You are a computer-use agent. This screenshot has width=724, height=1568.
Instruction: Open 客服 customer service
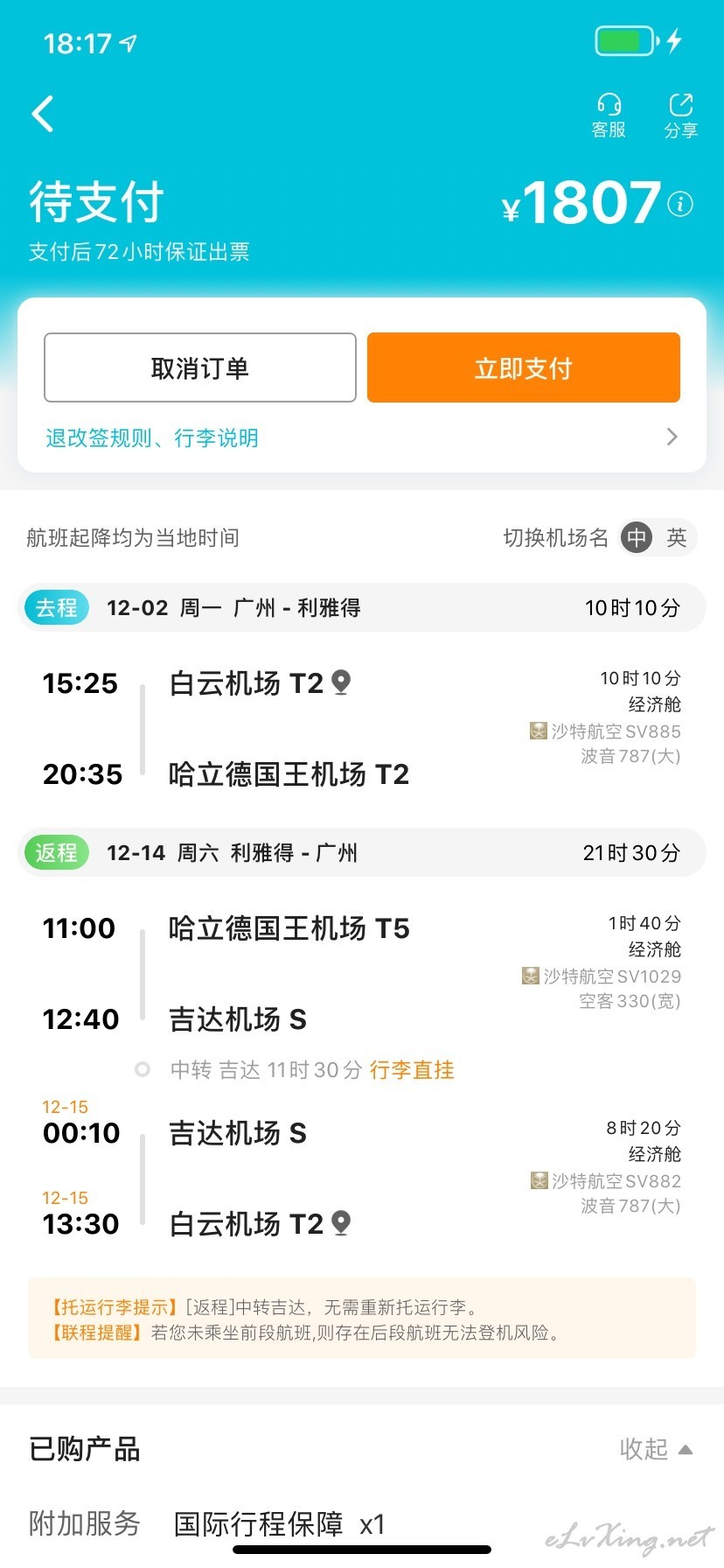[609, 116]
